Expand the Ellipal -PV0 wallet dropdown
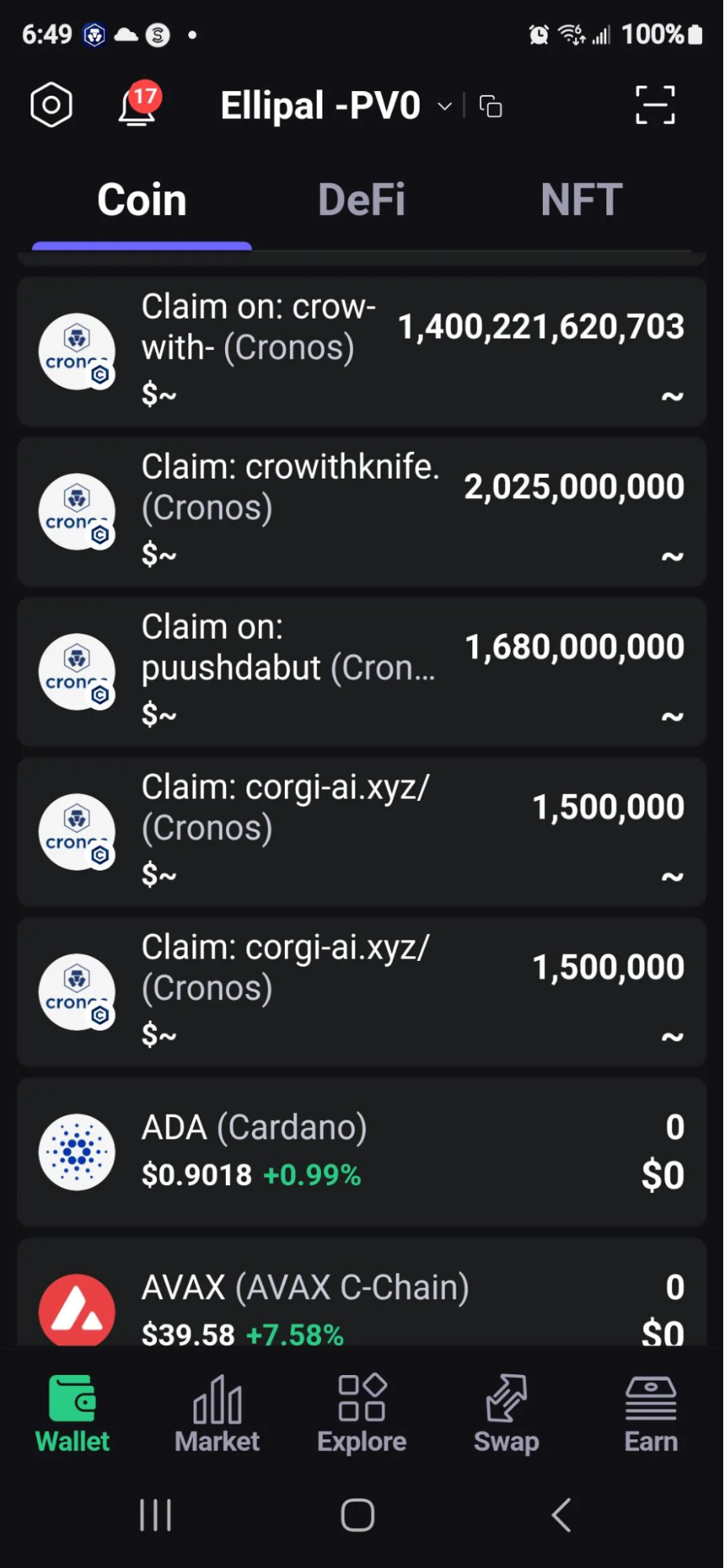 tap(444, 106)
